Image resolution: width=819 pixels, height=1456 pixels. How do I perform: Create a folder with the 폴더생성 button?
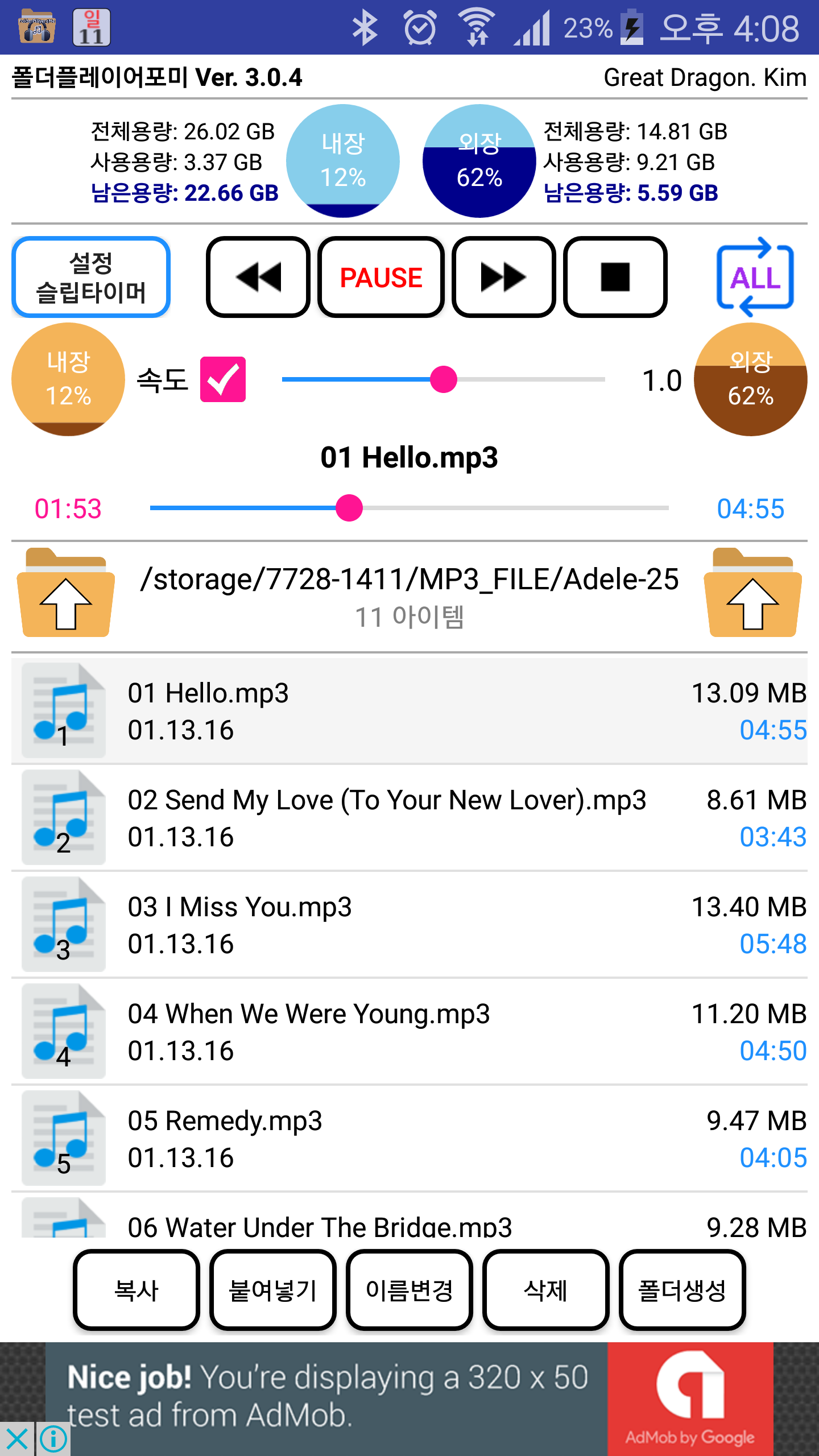coord(682,1290)
